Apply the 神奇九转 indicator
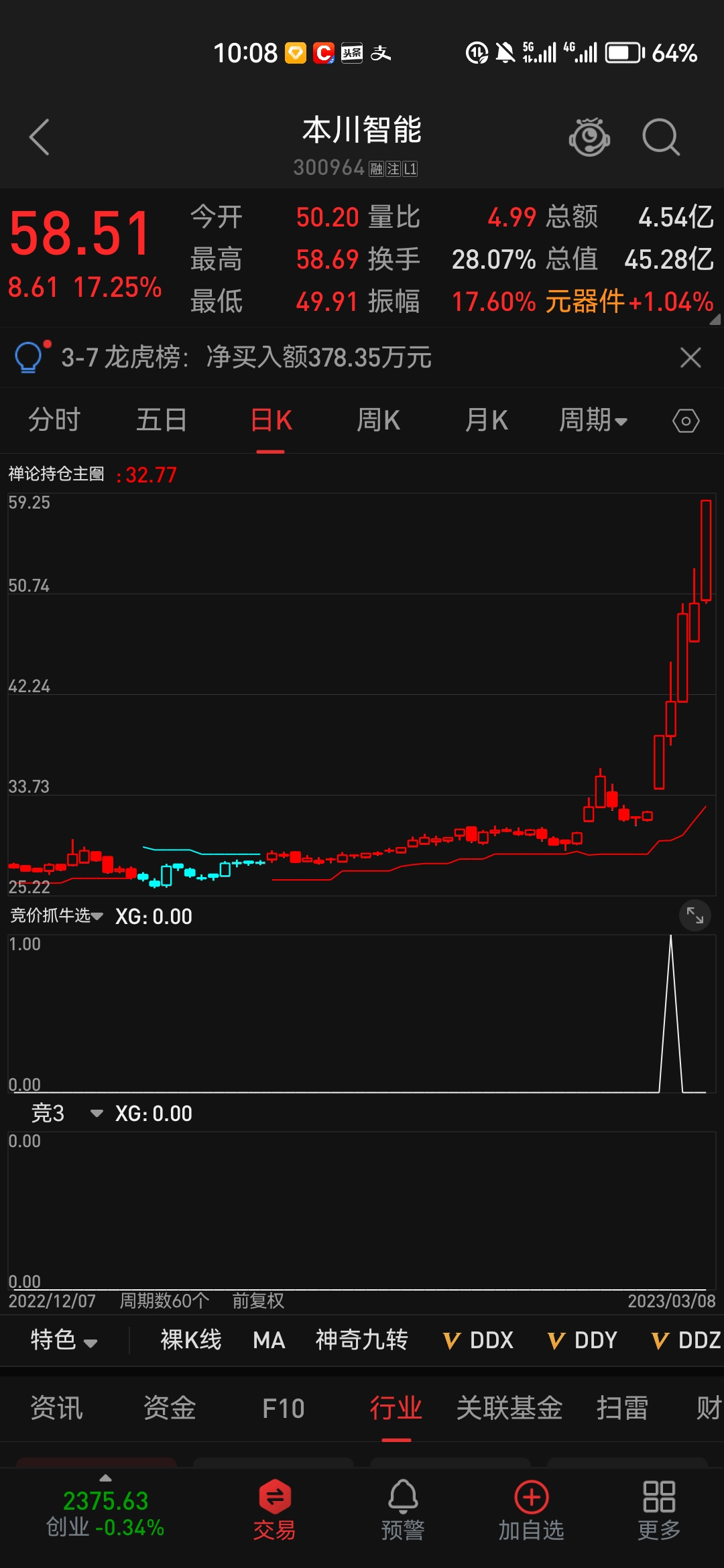 click(361, 1340)
